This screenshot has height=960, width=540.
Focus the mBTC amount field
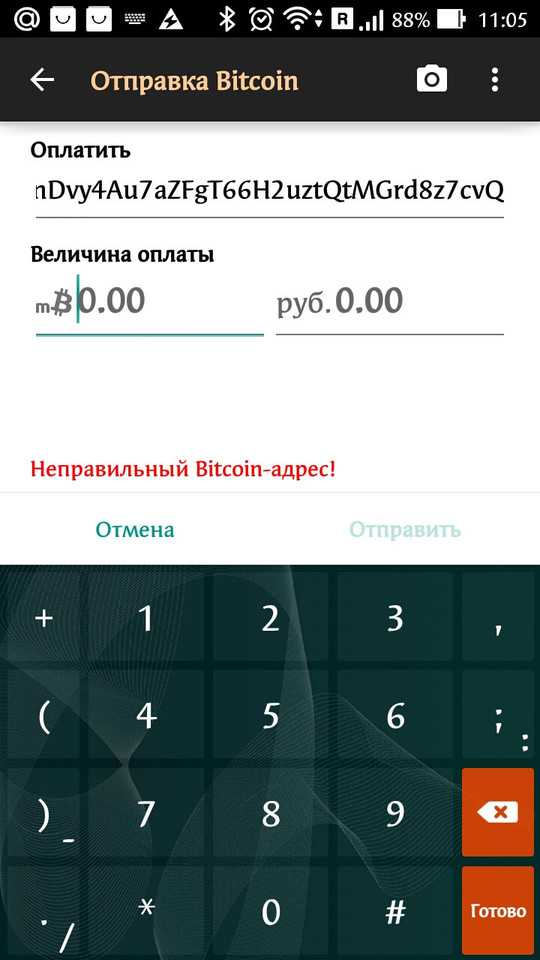point(149,302)
